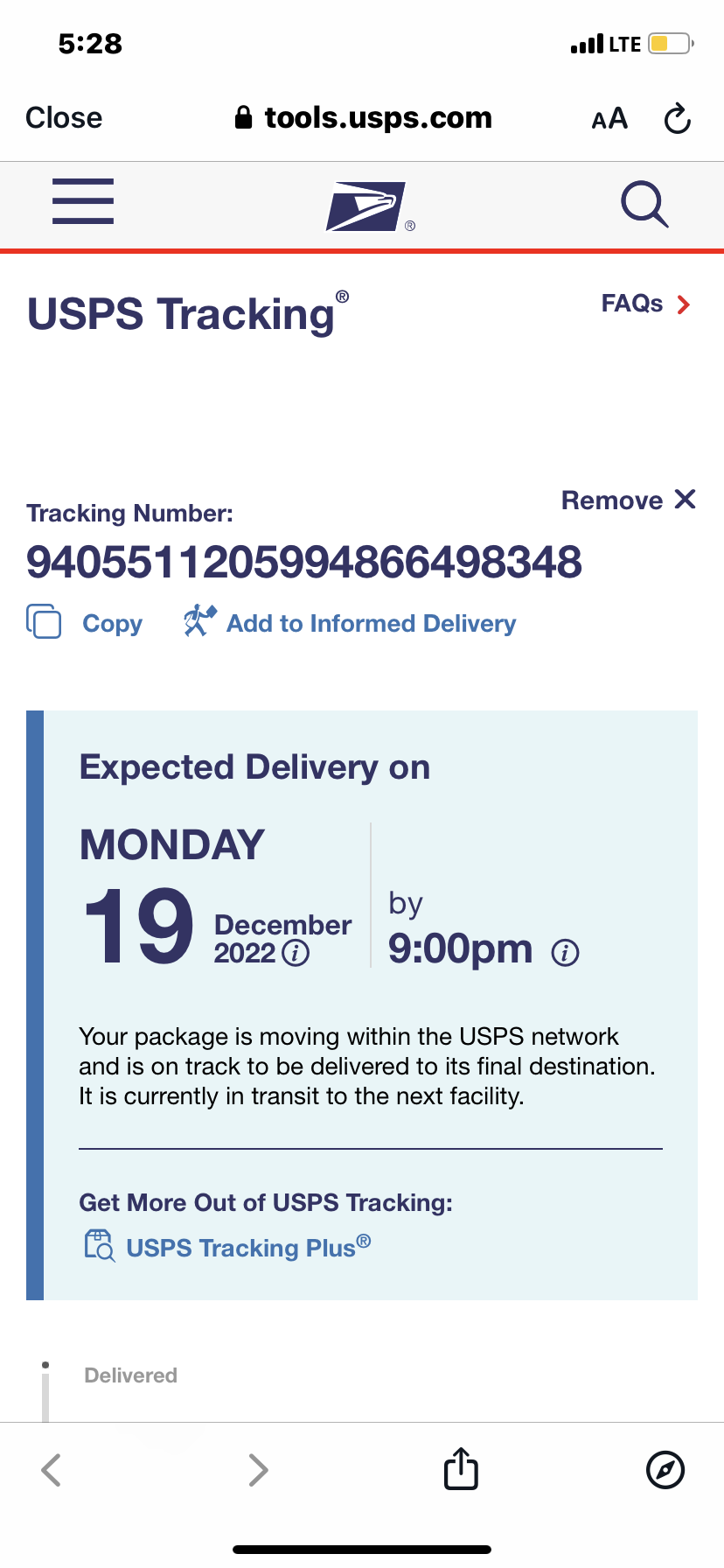Close the in-app browser
Screen dimensions: 724x1568
click(x=64, y=118)
